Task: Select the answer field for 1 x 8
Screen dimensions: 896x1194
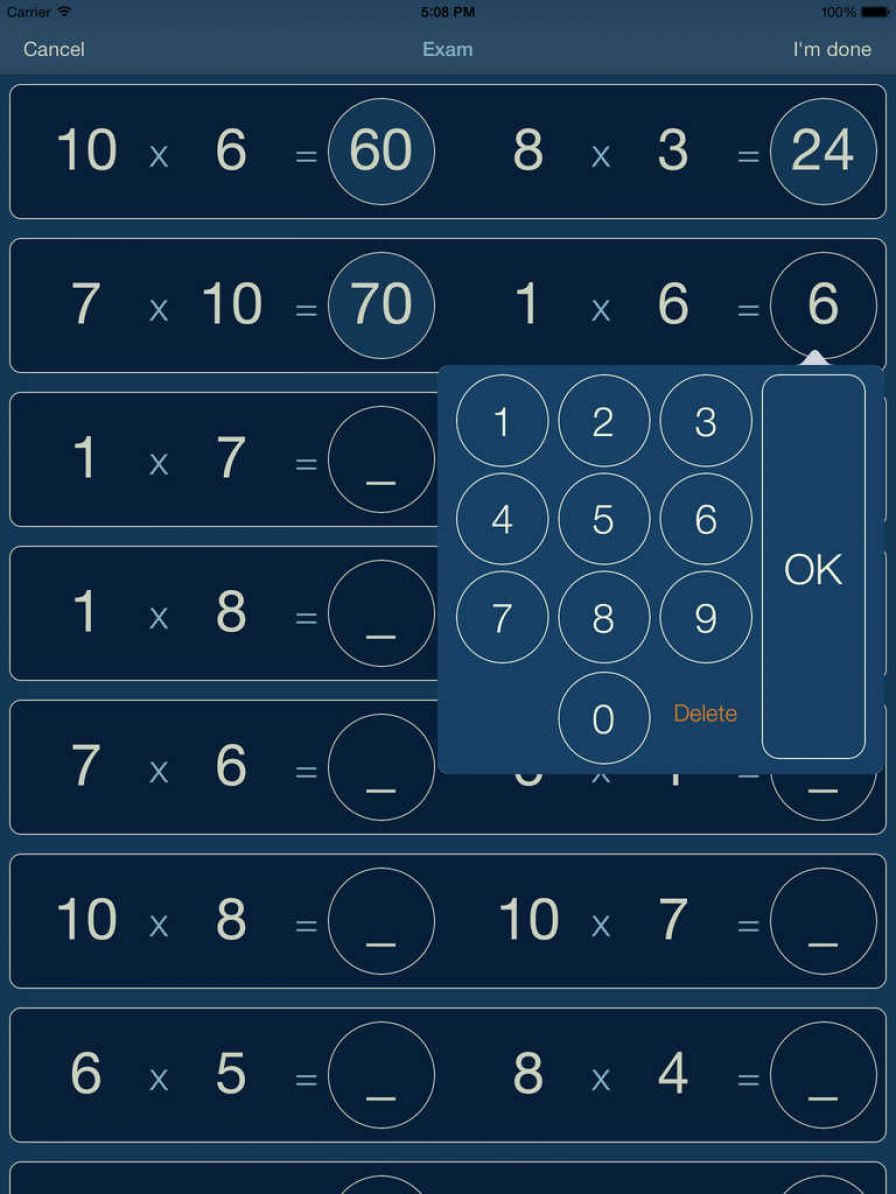Action: coord(381,613)
